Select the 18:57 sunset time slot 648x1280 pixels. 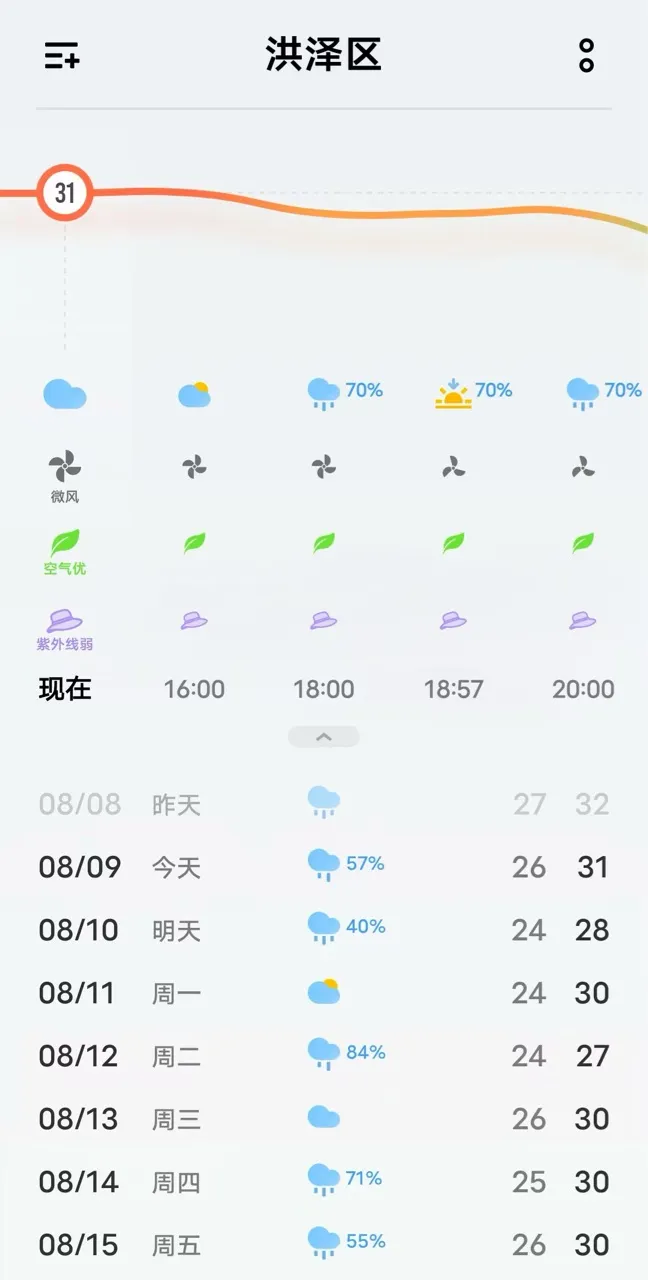click(x=453, y=689)
